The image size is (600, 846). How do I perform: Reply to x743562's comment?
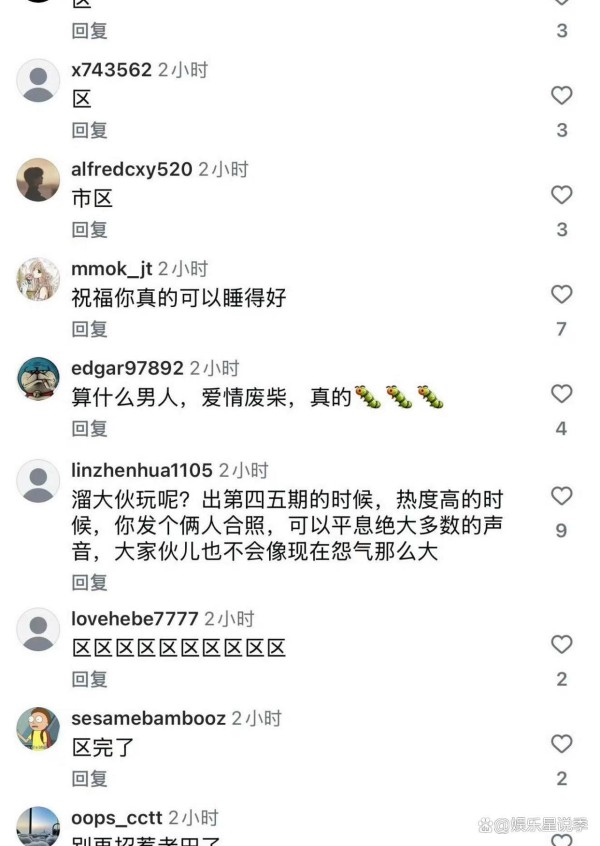[89, 130]
